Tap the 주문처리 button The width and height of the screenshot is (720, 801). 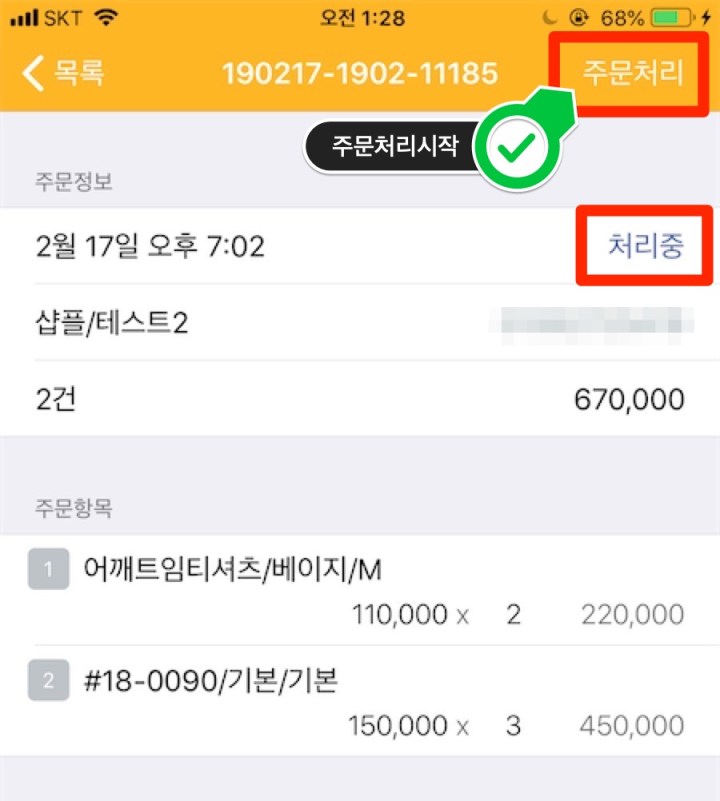[x=633, y=73]
